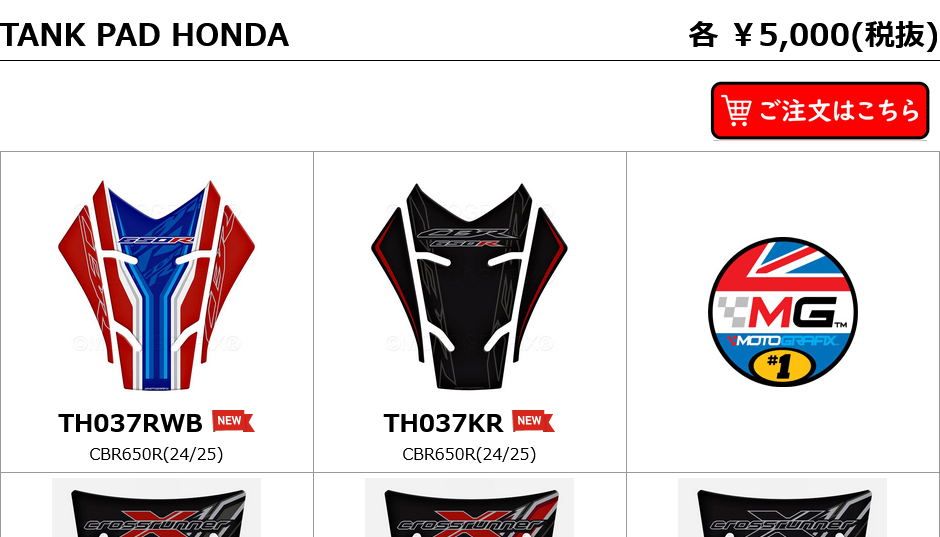Open the TH037KR tank pad product
The height and width of the screenshot is (537, 940).
coord(469,286)
